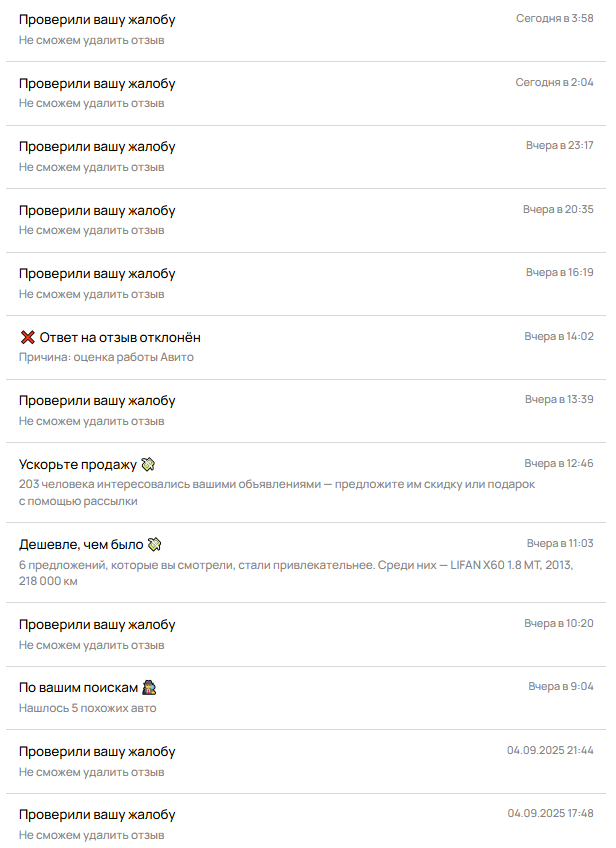
Task: Open complaint notification from yesterday 13:39
Action: pyautogui.click(x=97, y=401)
